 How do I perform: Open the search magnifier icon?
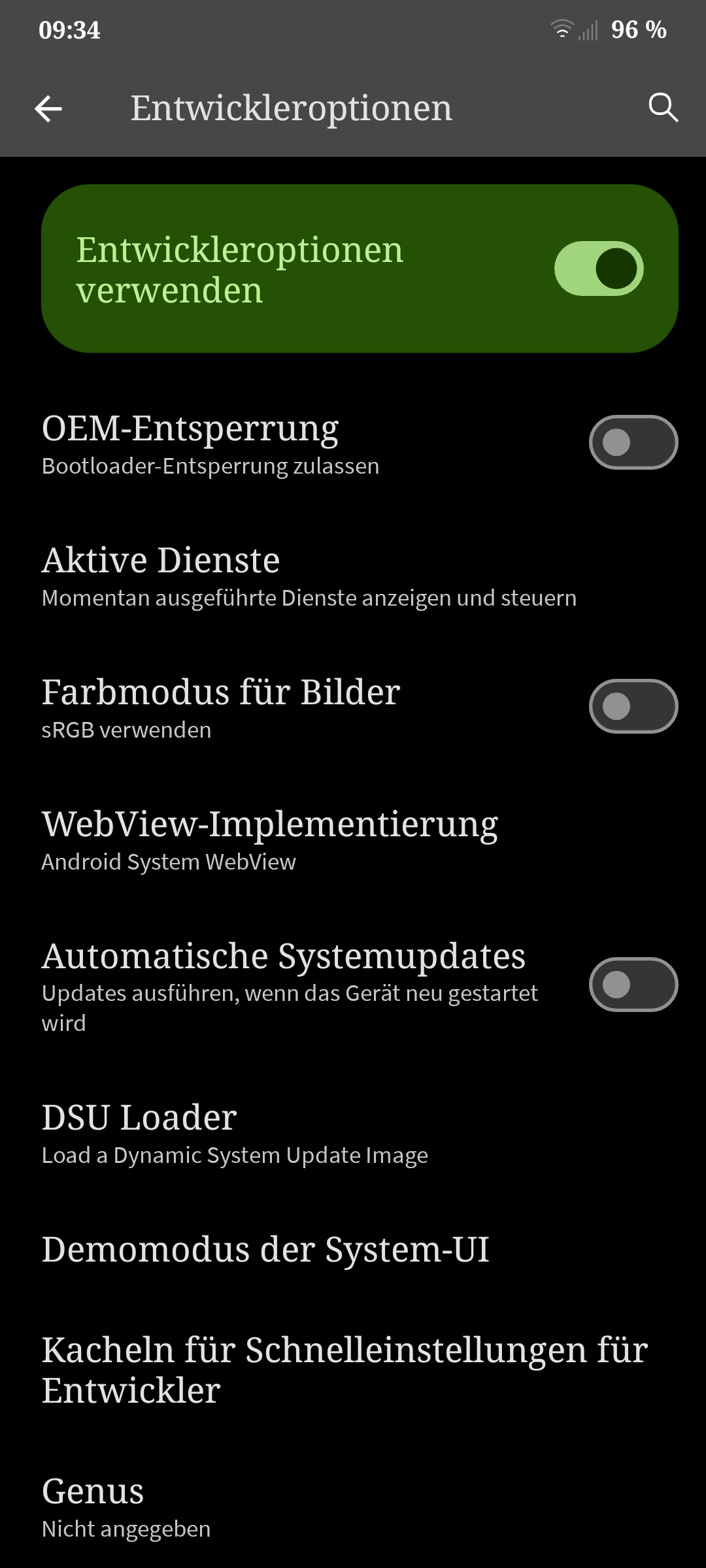663,107
